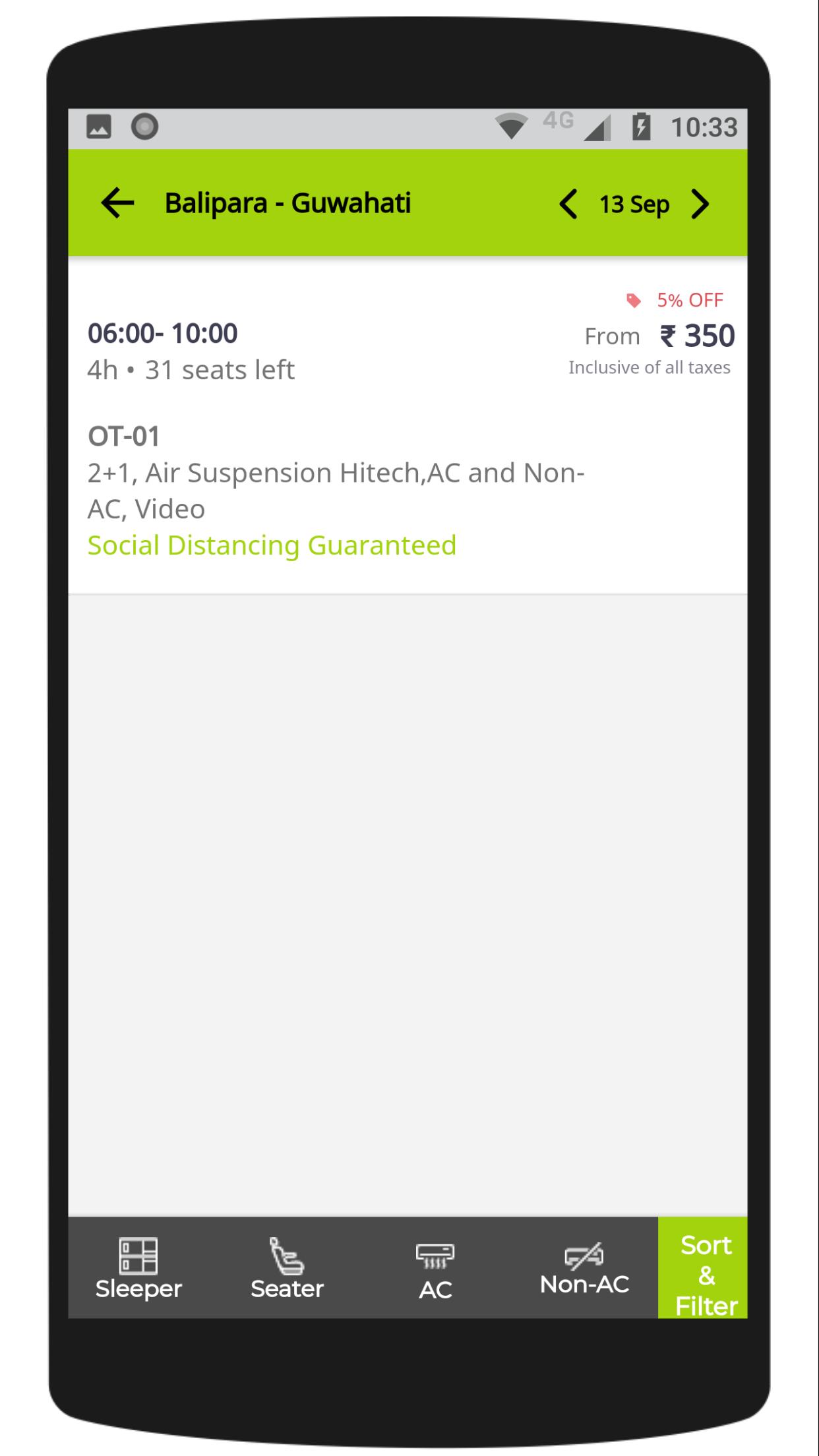Filter by Seater buses
Screen dimensions: 819x1456
point(287,1268)
